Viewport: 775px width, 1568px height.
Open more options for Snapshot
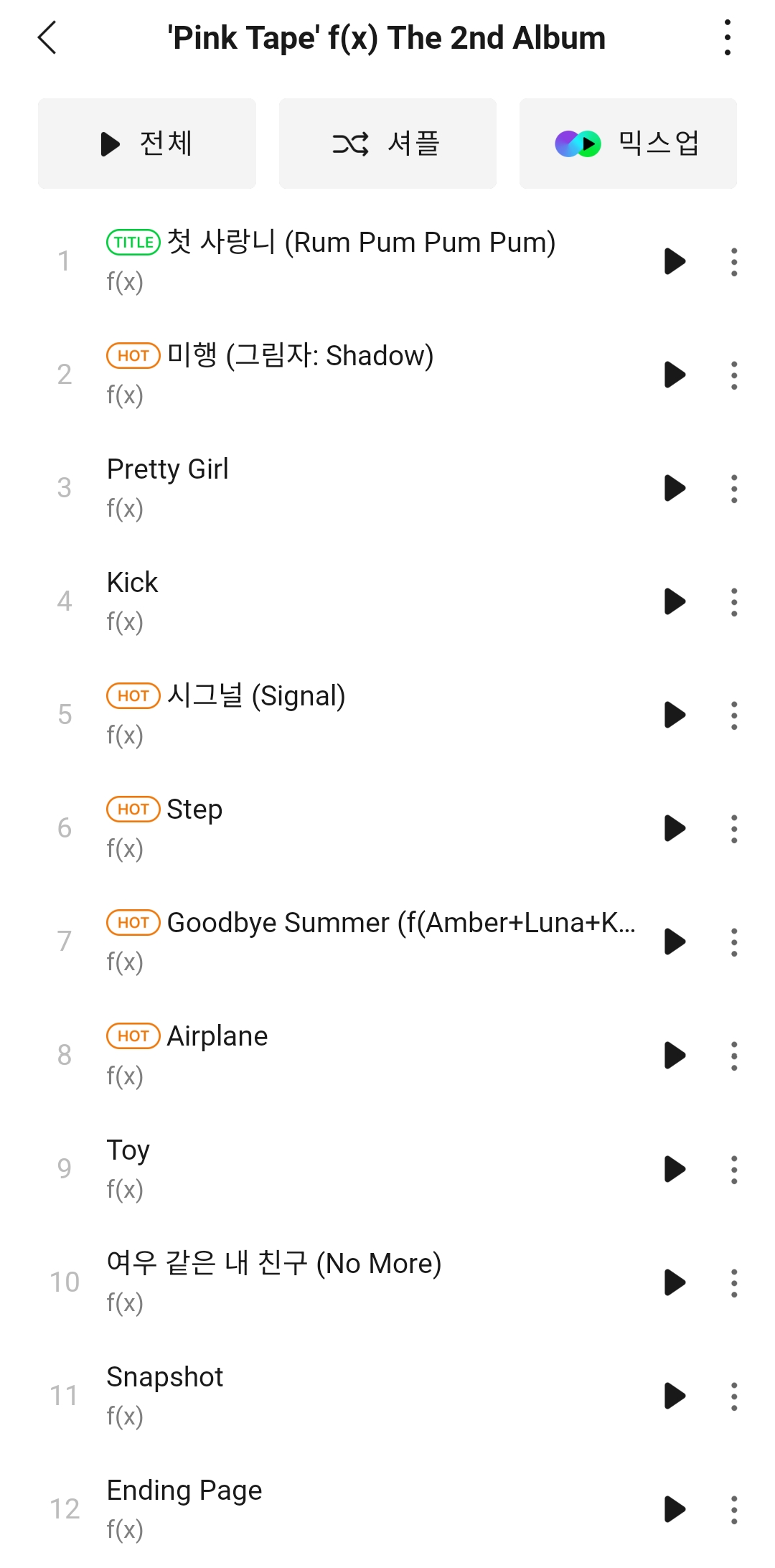coord(733,1396)
